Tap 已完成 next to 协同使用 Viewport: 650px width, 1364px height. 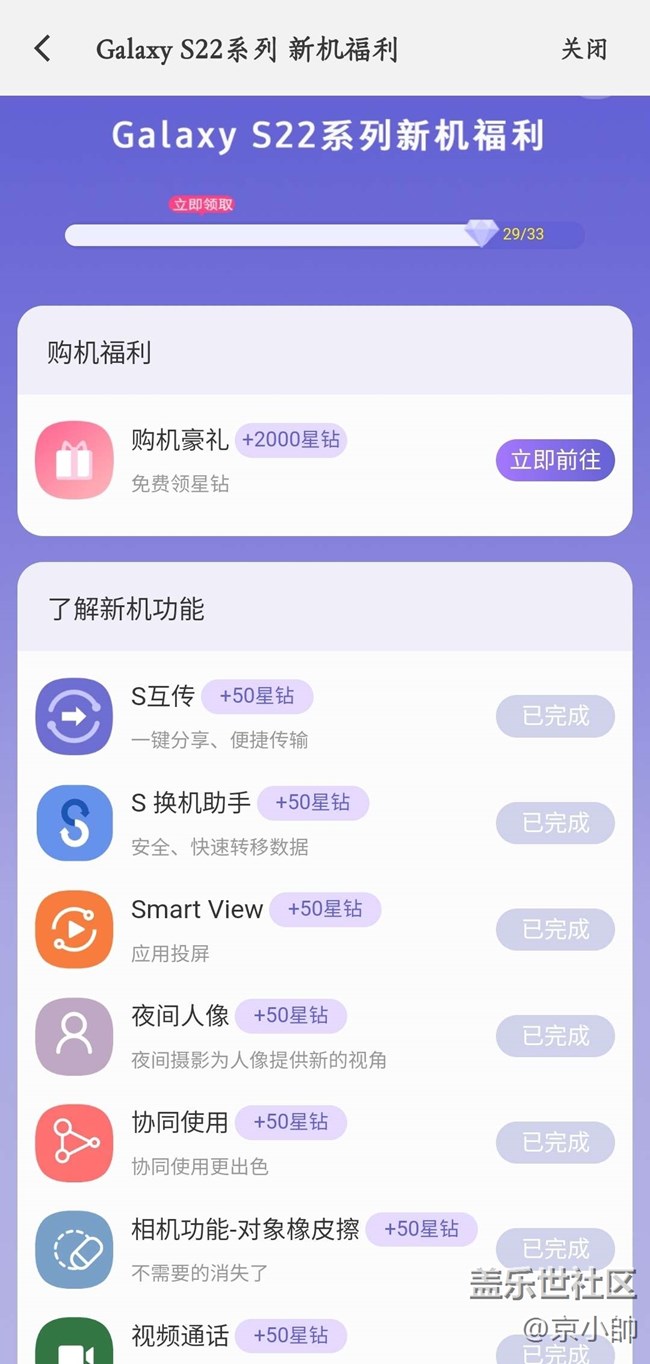(555, 1142)
